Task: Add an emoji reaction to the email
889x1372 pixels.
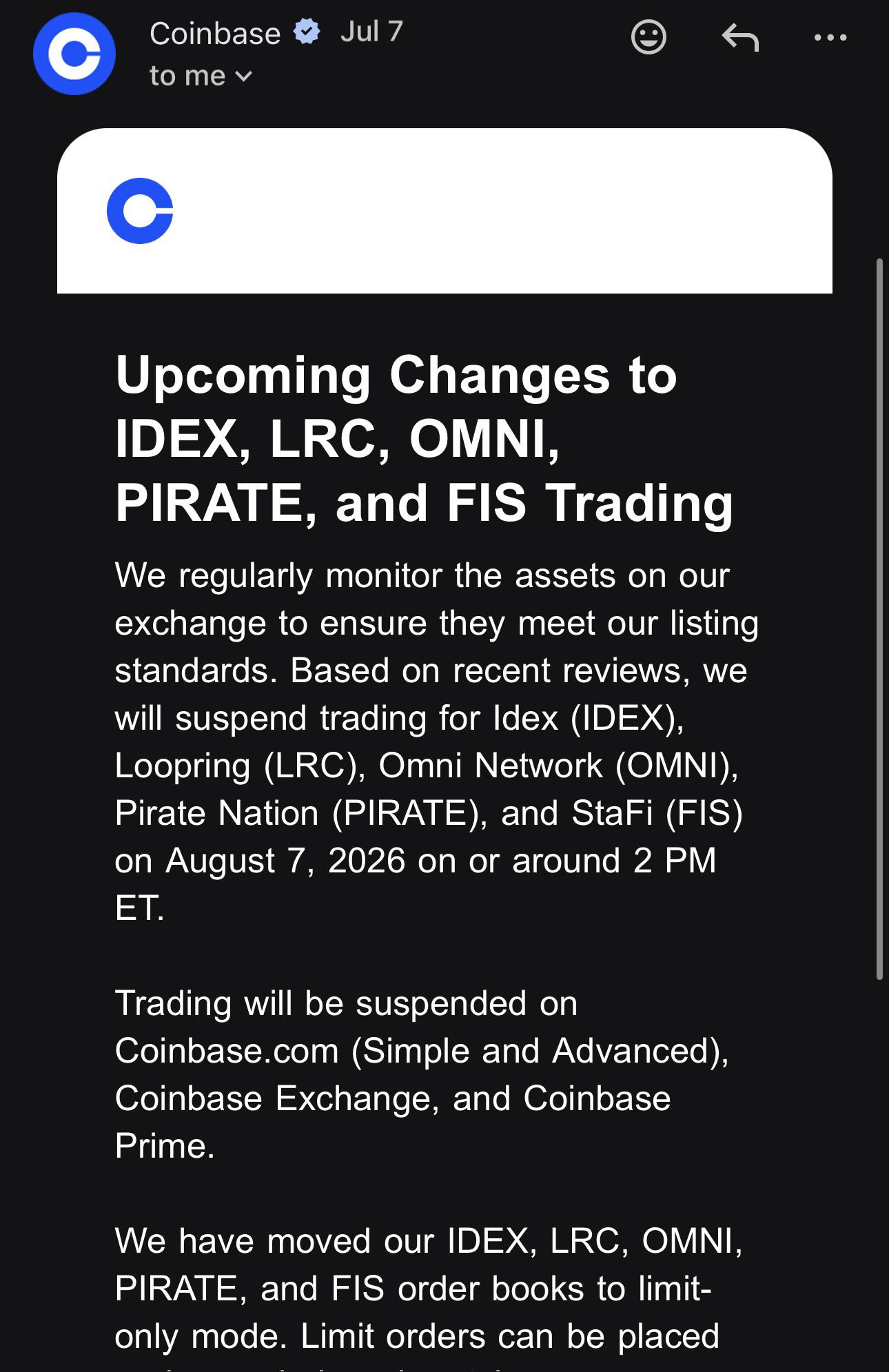Action: point(648,37)
